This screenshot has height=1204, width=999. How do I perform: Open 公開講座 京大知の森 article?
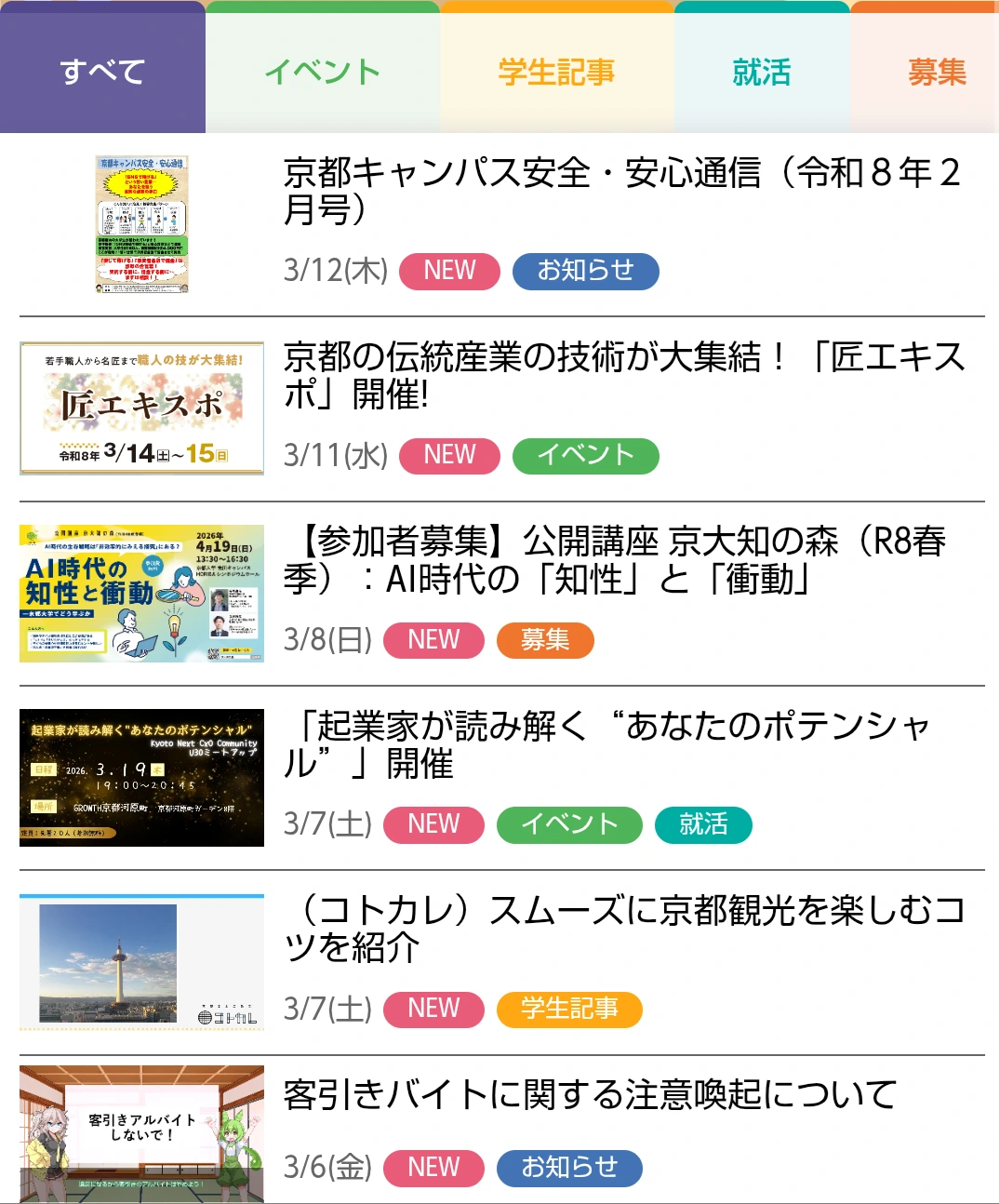(x=614, y=559)
